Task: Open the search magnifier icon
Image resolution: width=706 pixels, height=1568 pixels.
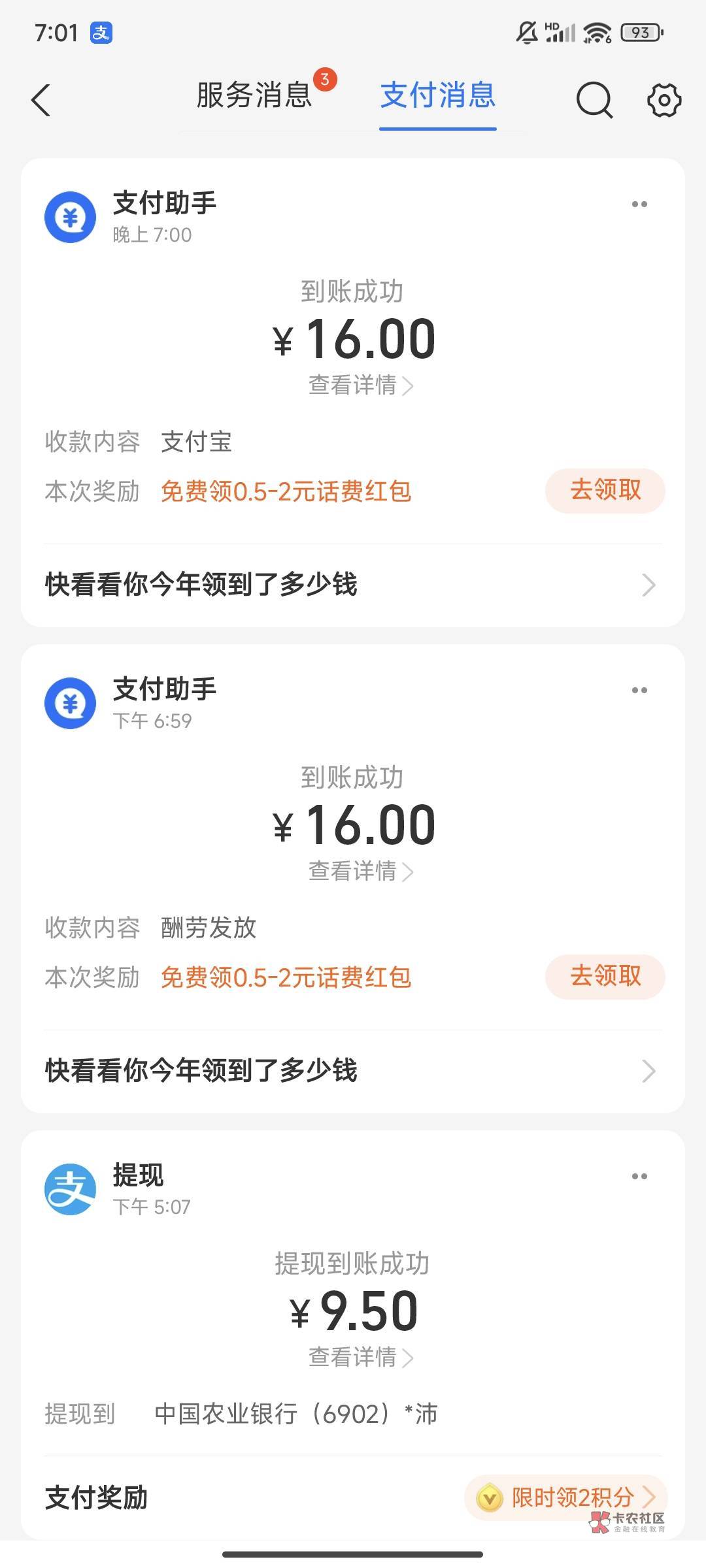Action: [x=594, y=101]
